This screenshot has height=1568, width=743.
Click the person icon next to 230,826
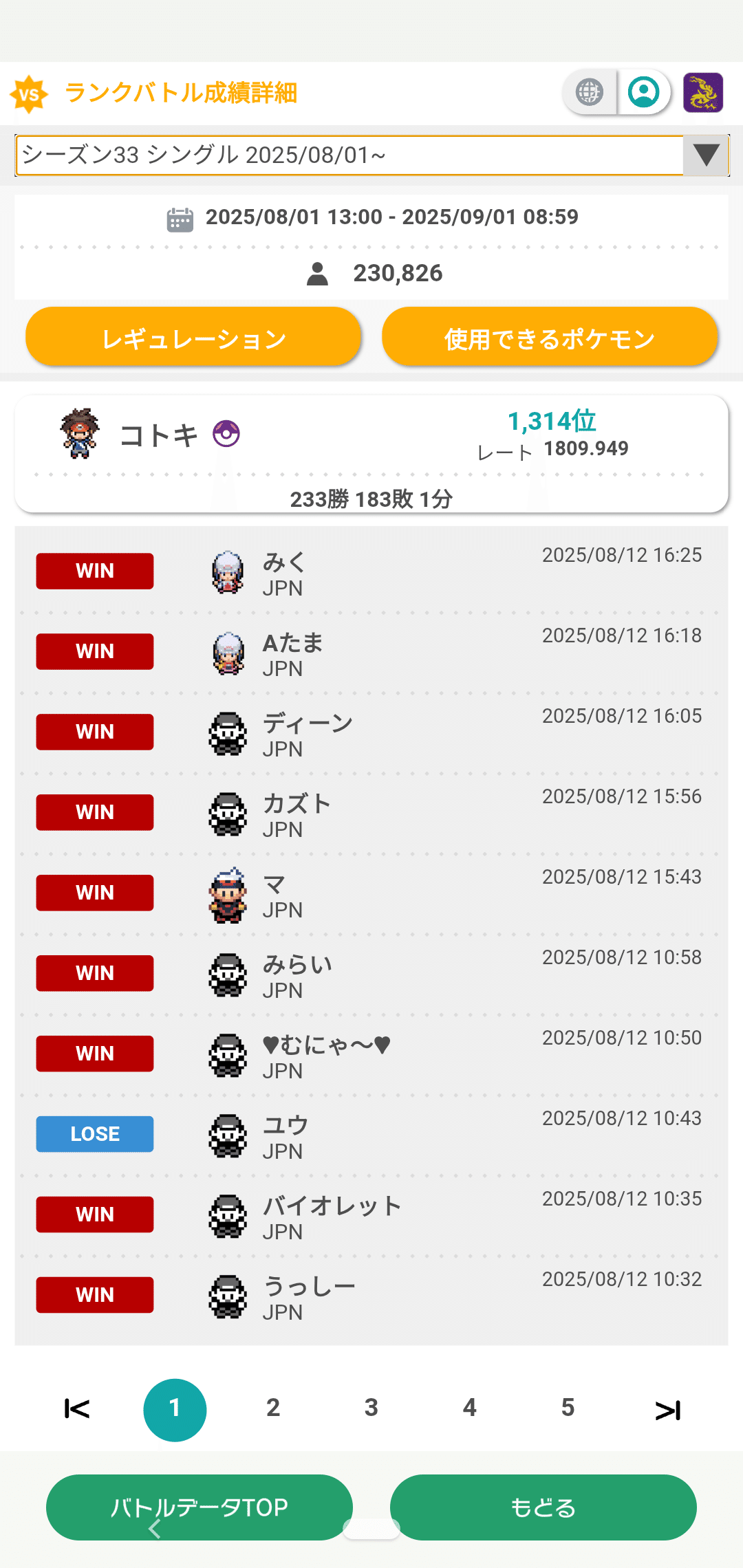coord(319,272)
